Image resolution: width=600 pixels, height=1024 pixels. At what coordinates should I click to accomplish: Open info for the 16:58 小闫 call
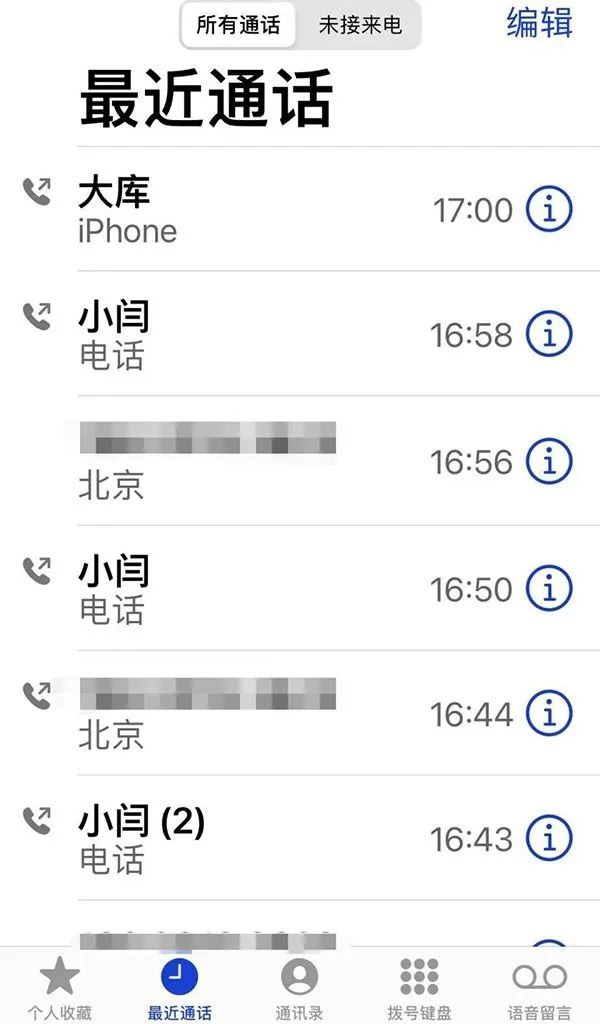point(549,334)
